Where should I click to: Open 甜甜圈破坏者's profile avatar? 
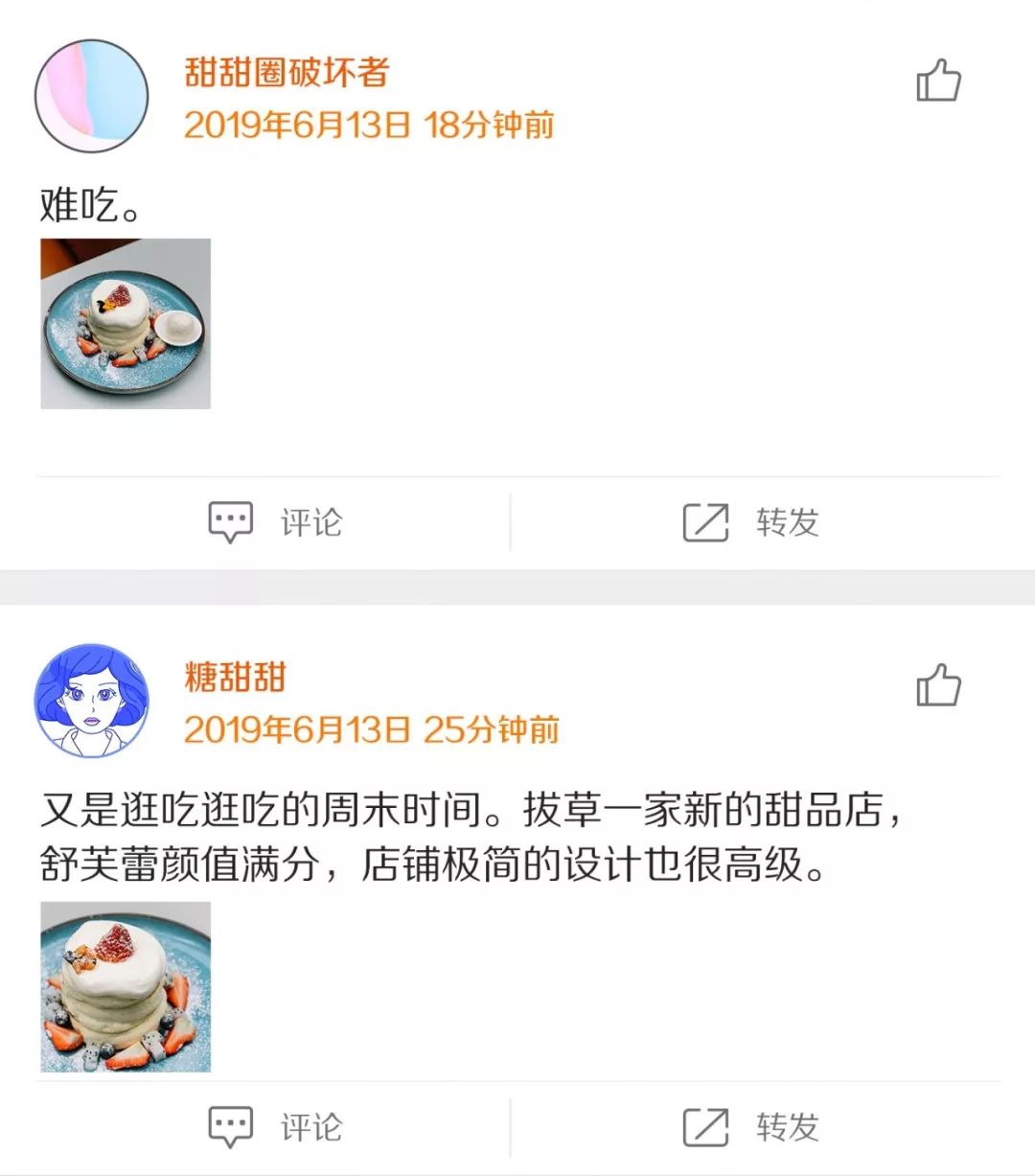(92, 96)
